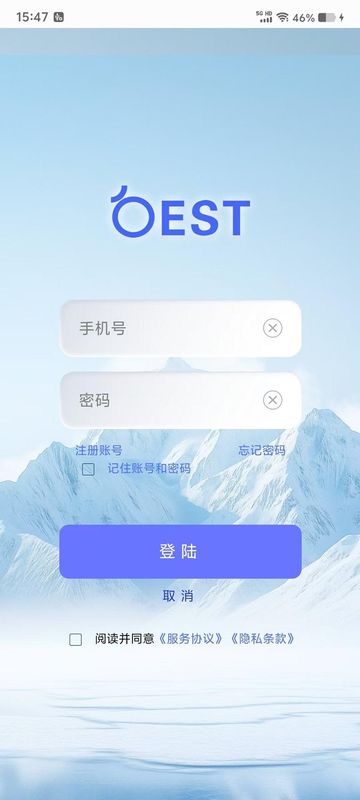The width and height of the screenshot is (360, 800).
Task: Open the 《服务协议》 link
Action: point(190,639)
